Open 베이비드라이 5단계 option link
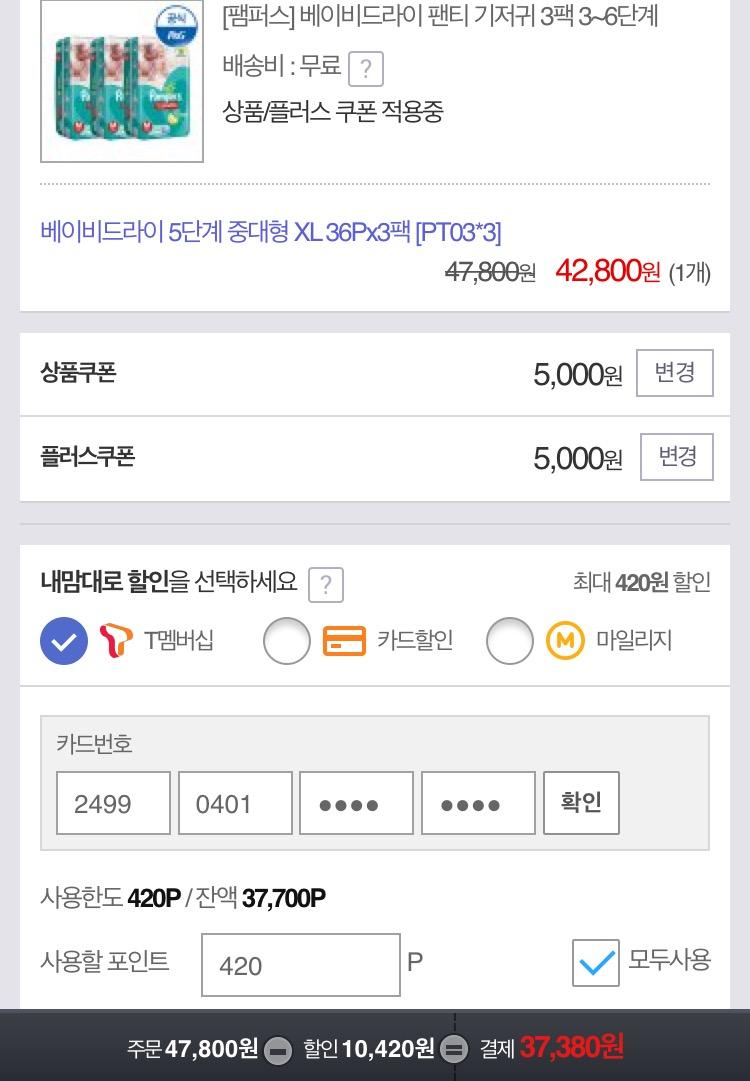750x1081 pixels. (x=270, y=232)
